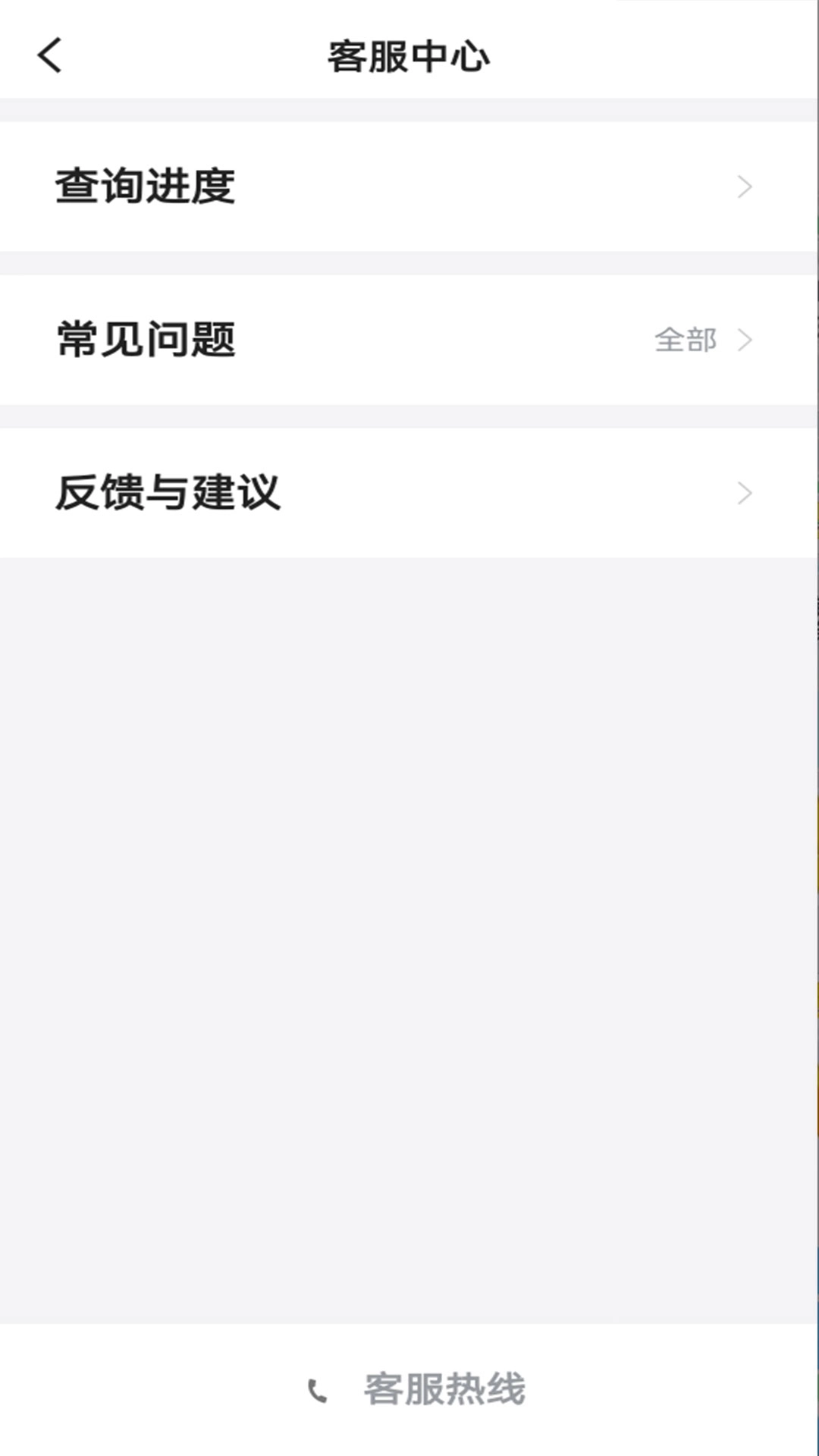Screen dimensions: 819x1456
Task: Open 反馈与建议 to leave feedback
Action: 303,493
